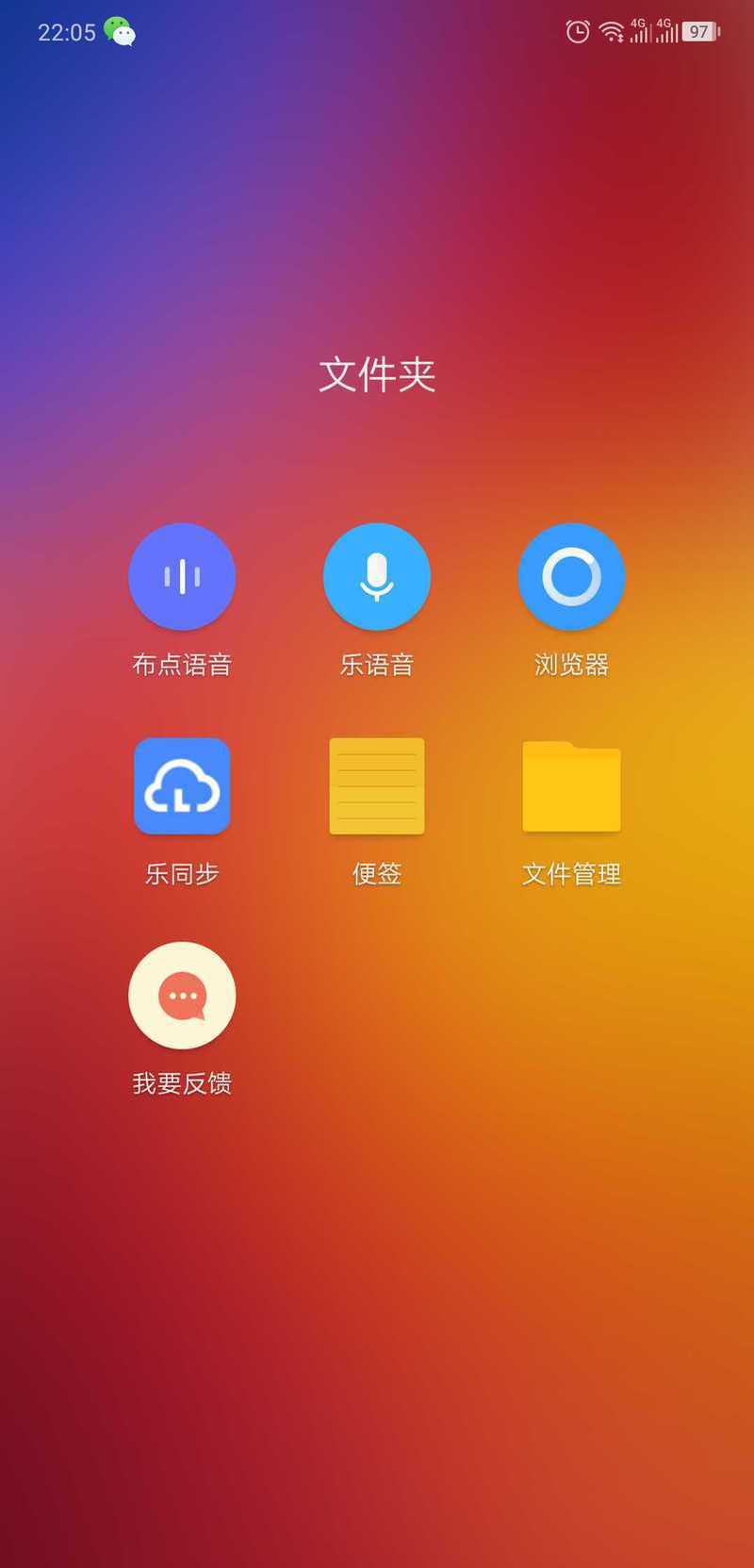Viewport: 754px width, 1568px height.
Task: Tap the 文件夹 folder title
Action: pos(377,374)
